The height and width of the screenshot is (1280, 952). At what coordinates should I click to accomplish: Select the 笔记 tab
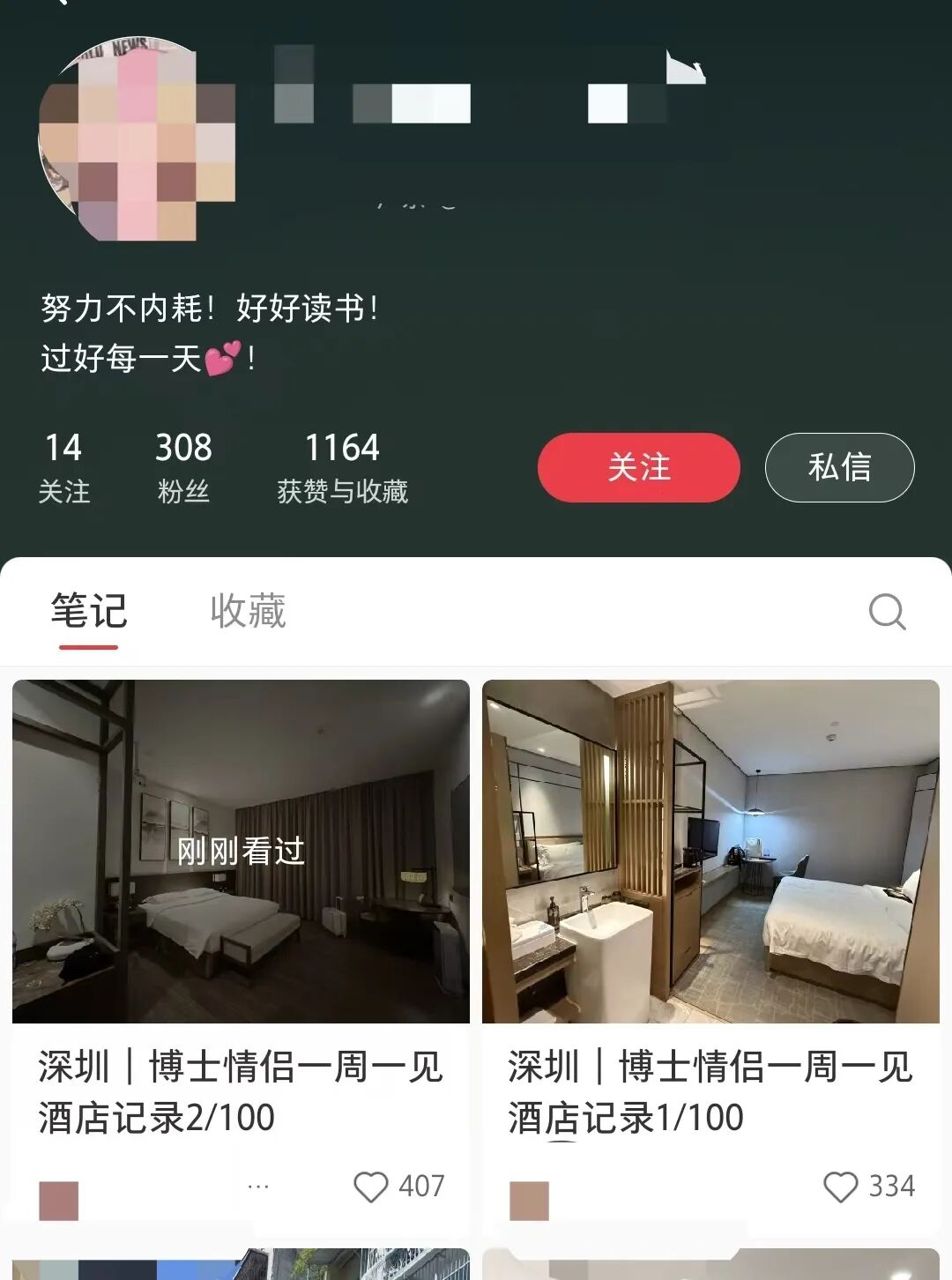point(88,611)
